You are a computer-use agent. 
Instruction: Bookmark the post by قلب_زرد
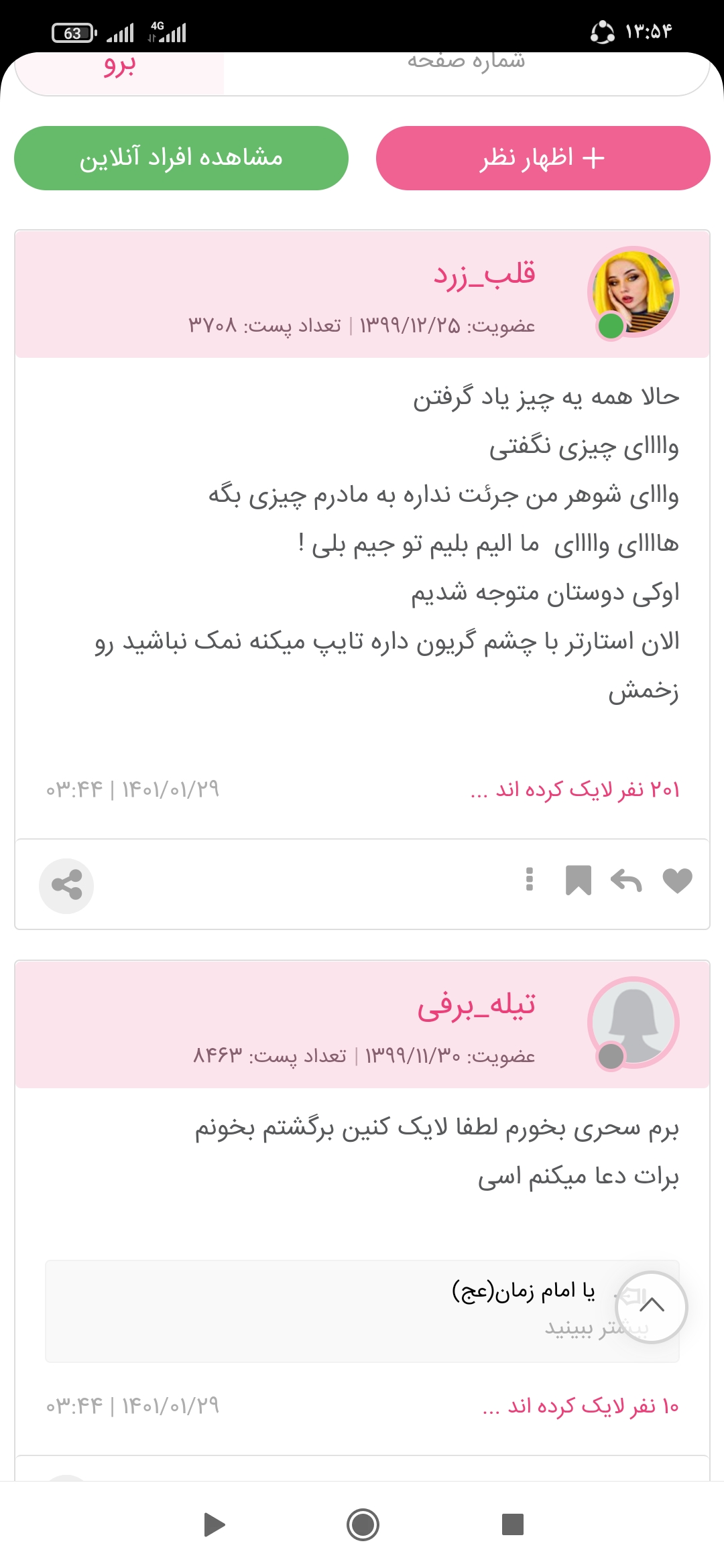[578, 880]
